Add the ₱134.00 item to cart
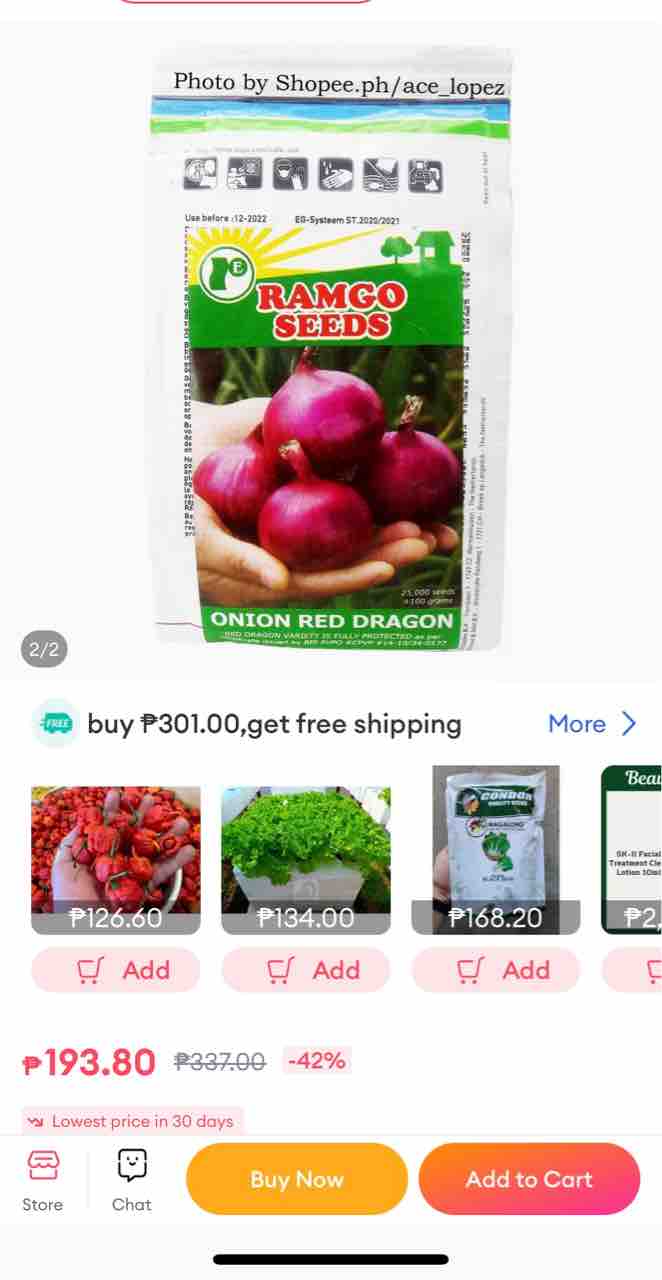662x1280 pixels. 306,970
